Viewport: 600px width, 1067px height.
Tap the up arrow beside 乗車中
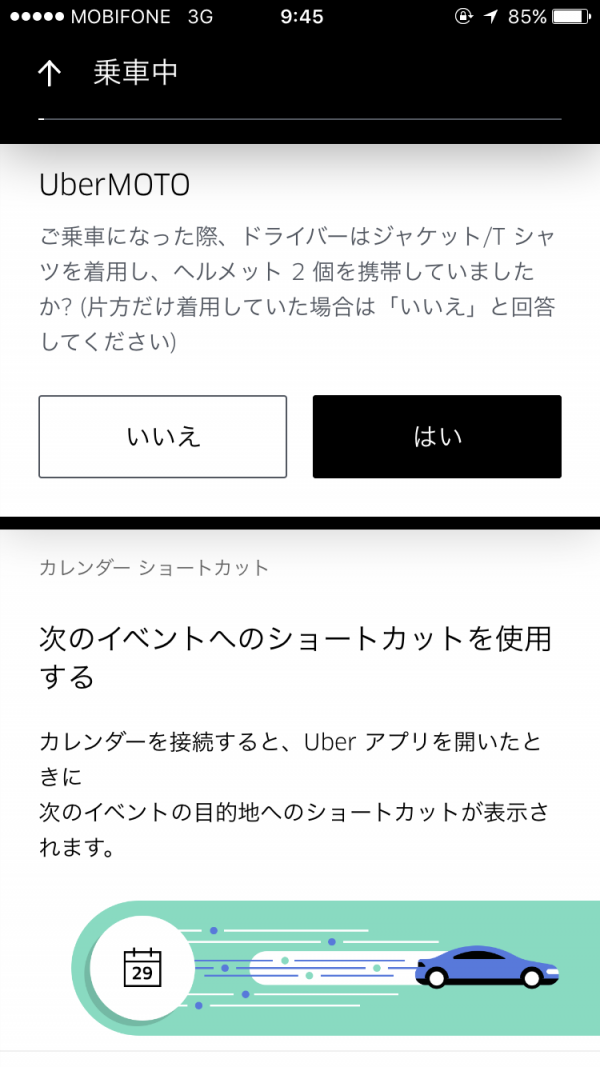click(50, 73)
